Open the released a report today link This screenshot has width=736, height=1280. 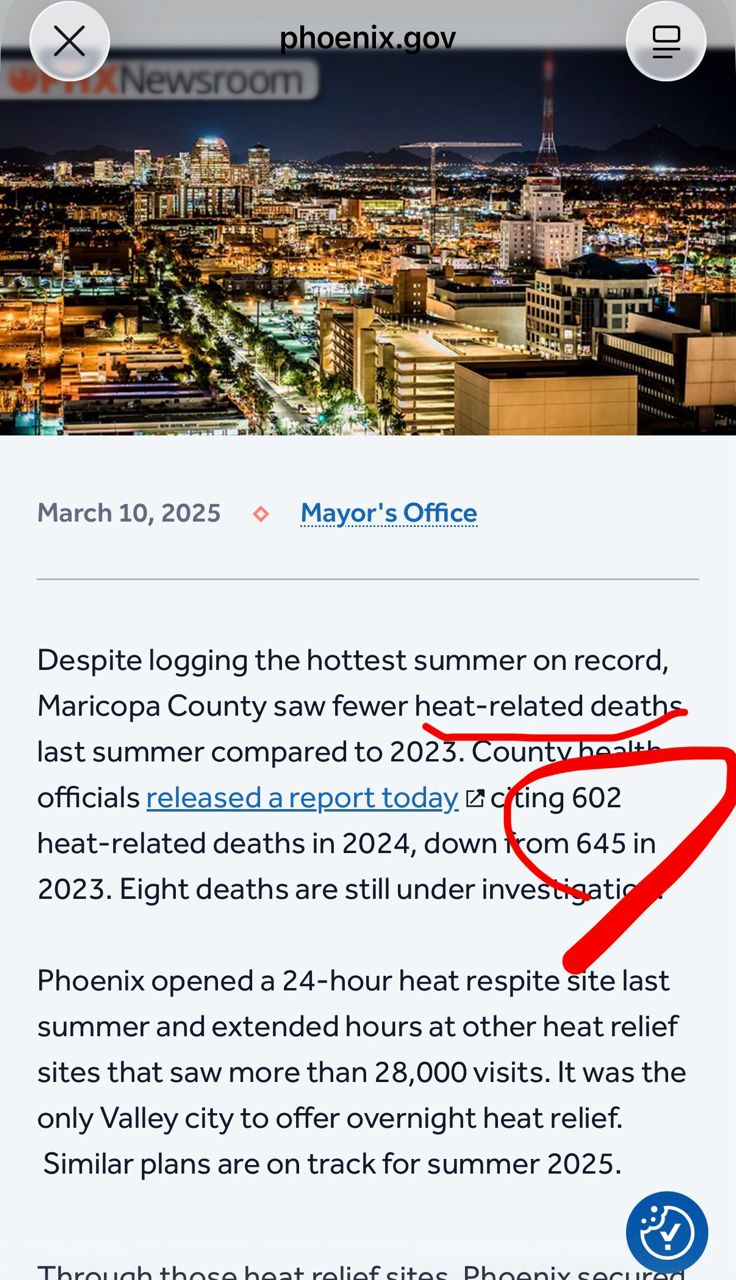pos(302,797)
